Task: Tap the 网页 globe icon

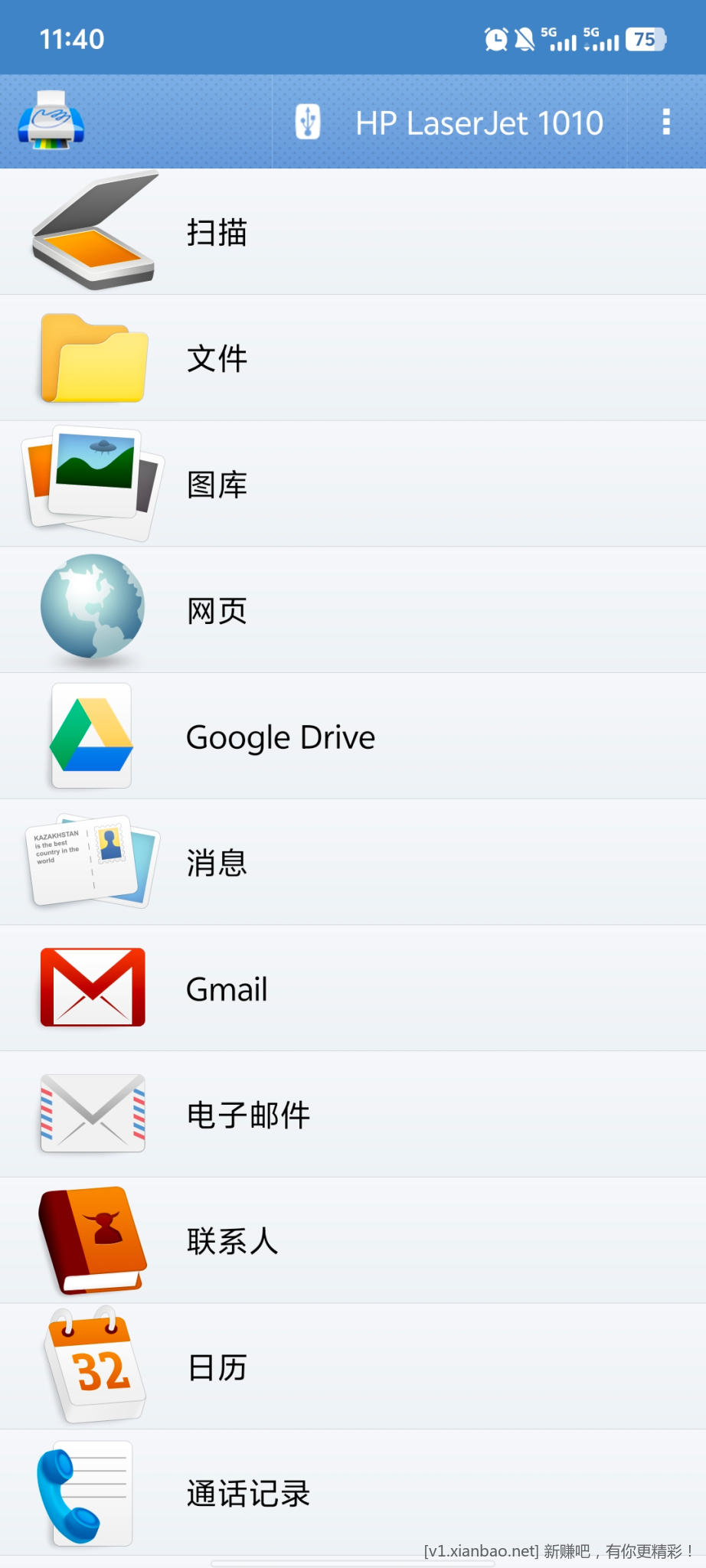Action: 92,609
